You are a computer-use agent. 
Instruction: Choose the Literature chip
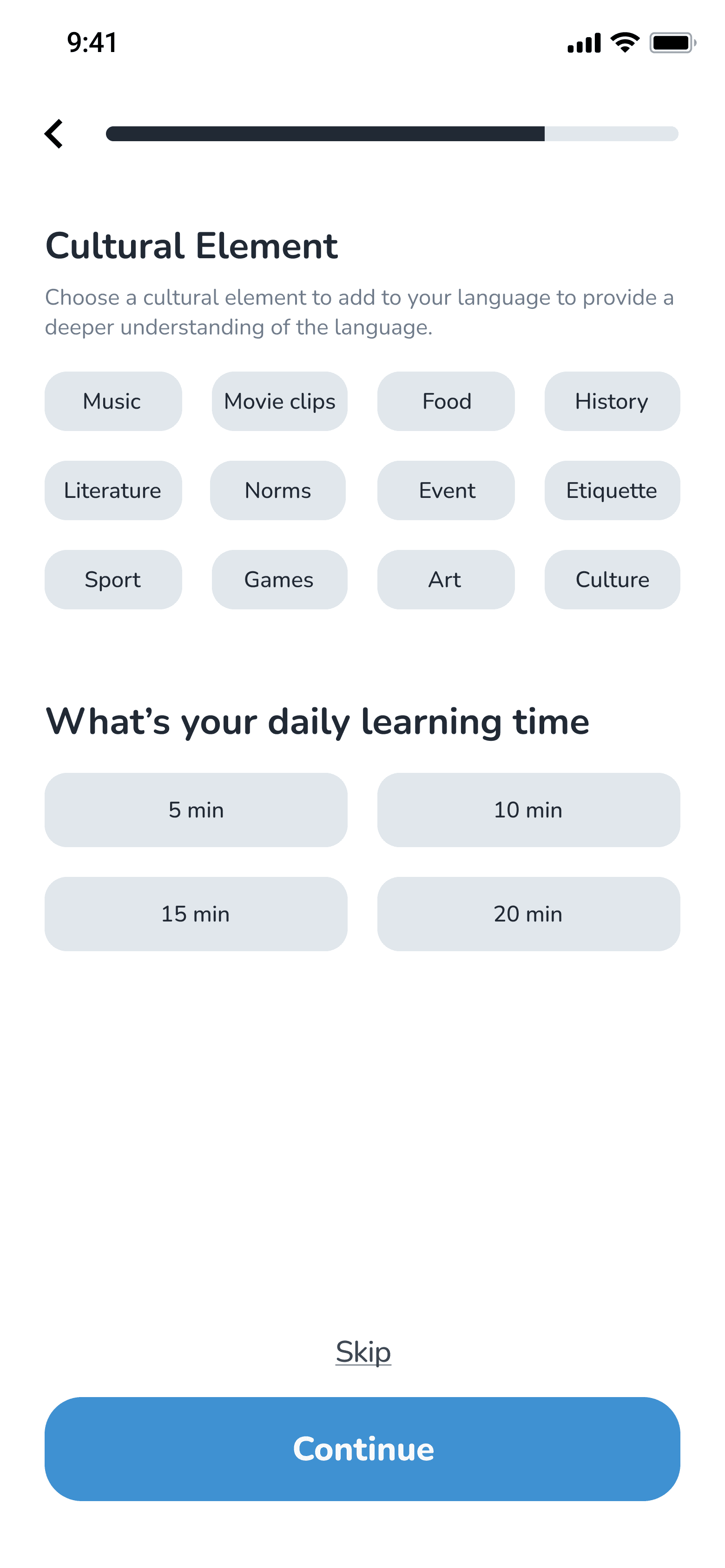(x=113, y=490)
